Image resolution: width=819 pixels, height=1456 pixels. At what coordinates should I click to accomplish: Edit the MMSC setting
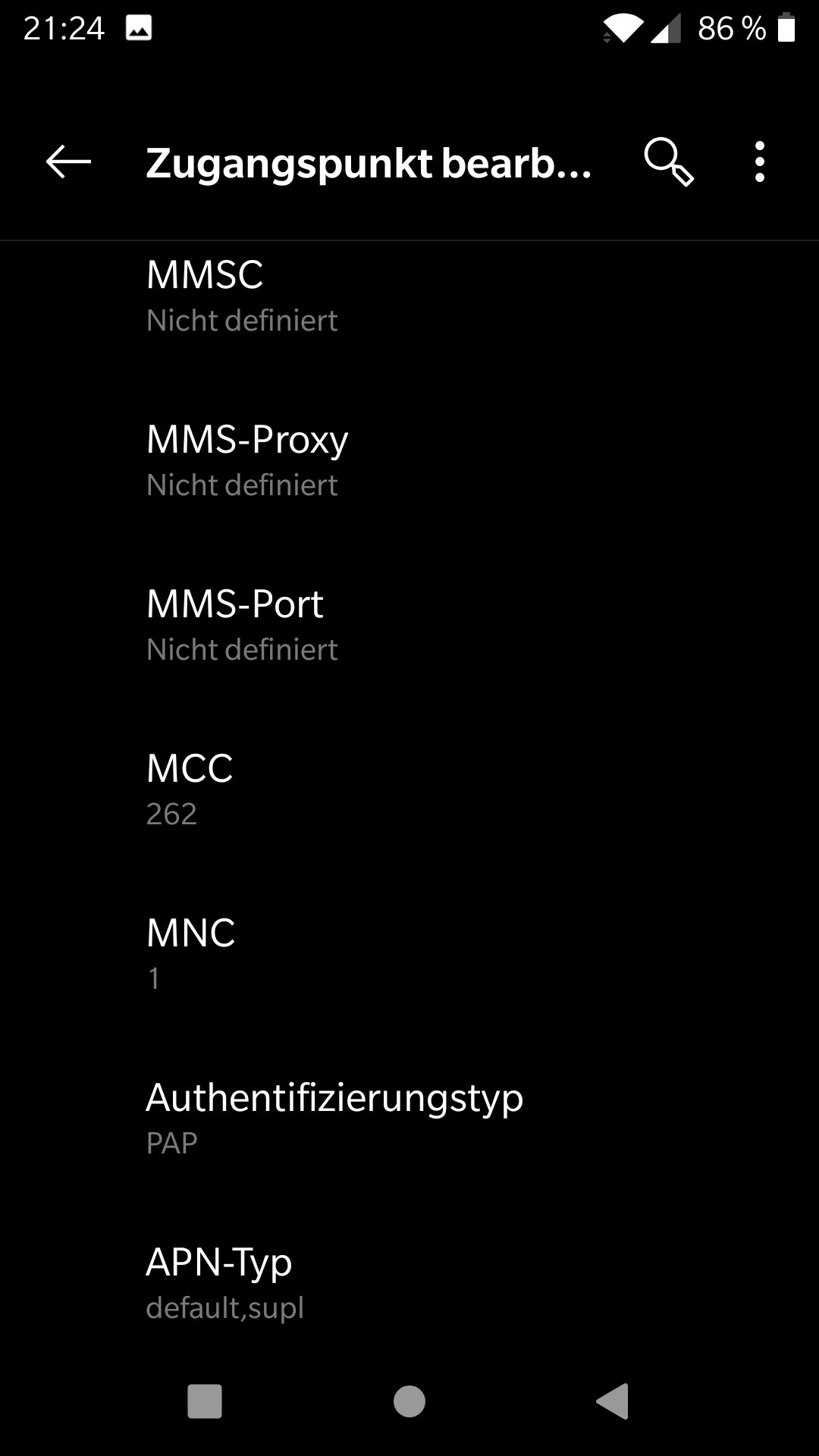[x=409, y=297]
